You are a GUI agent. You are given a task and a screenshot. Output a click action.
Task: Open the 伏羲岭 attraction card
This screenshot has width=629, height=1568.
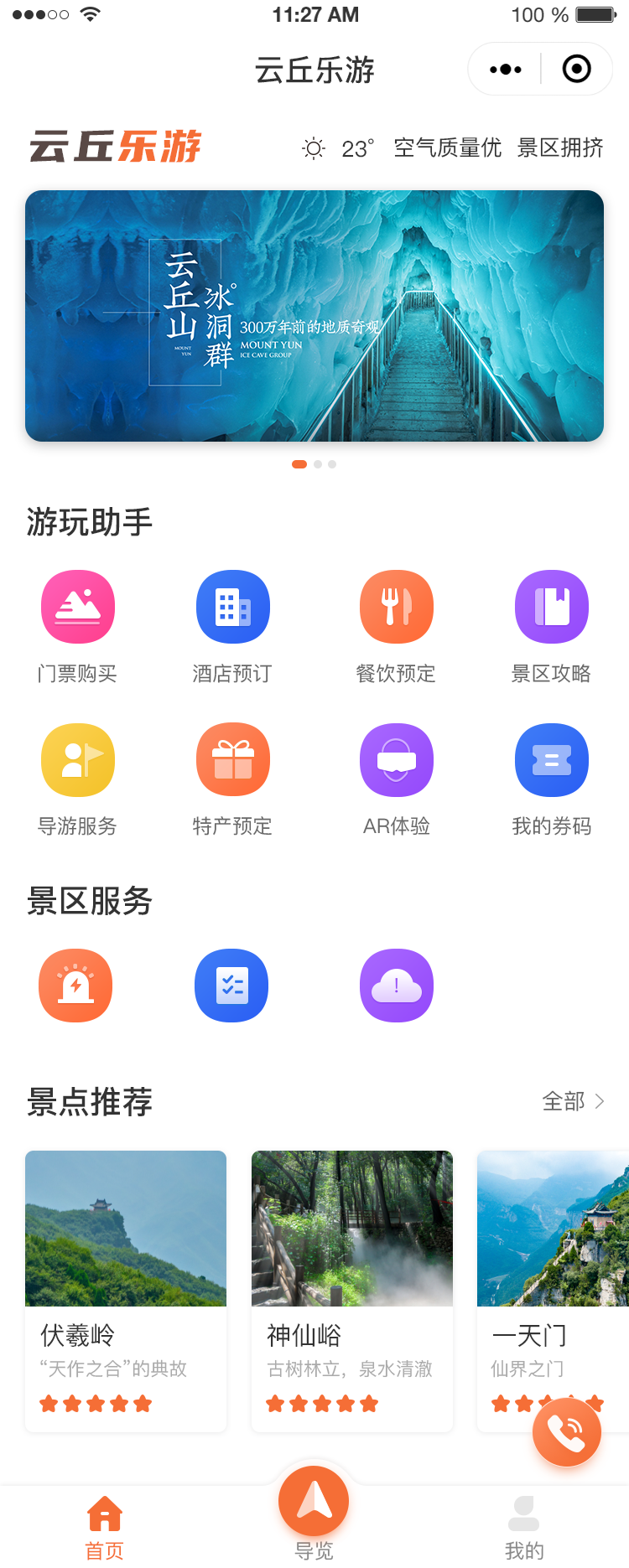(126, 1291)
